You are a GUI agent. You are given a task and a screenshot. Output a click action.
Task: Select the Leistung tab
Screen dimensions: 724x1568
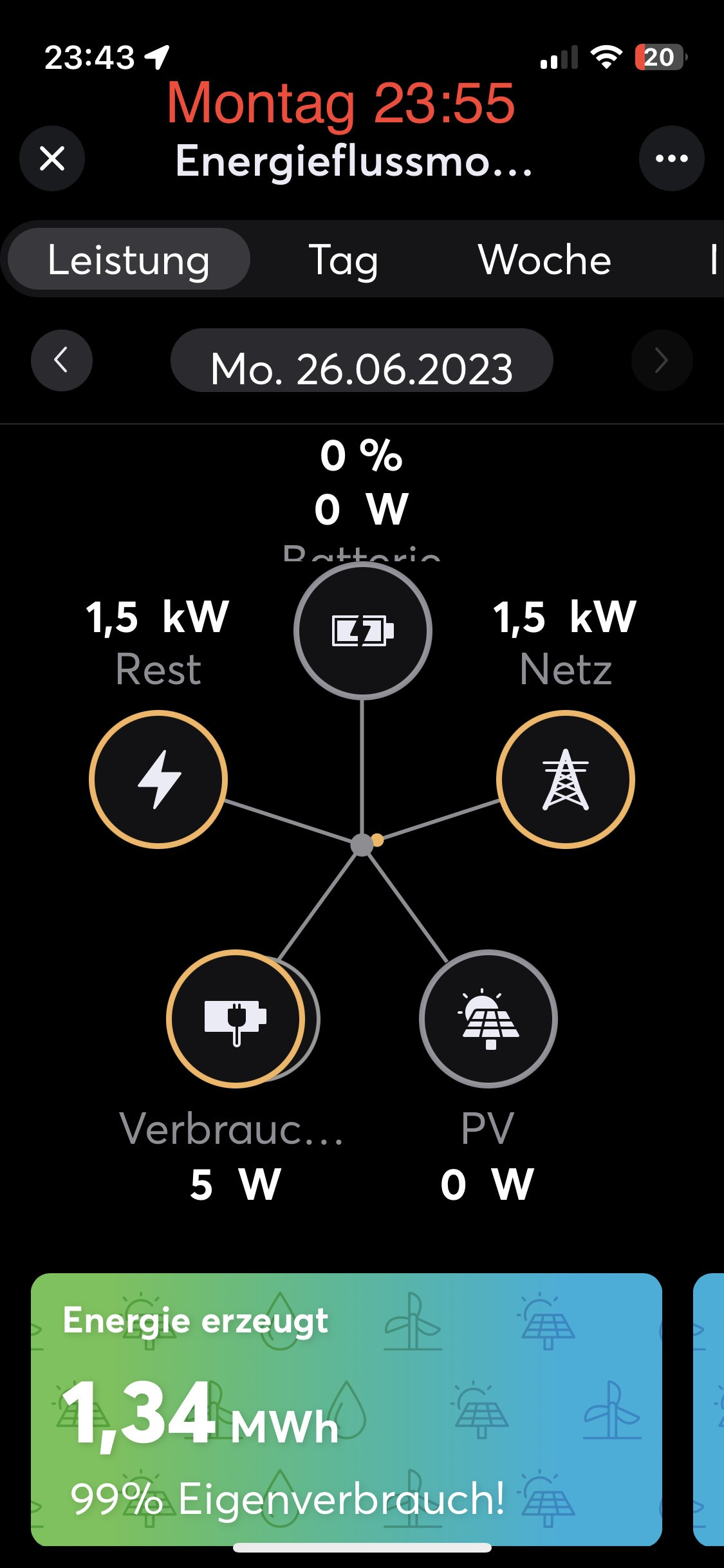(x=129, y=259)
